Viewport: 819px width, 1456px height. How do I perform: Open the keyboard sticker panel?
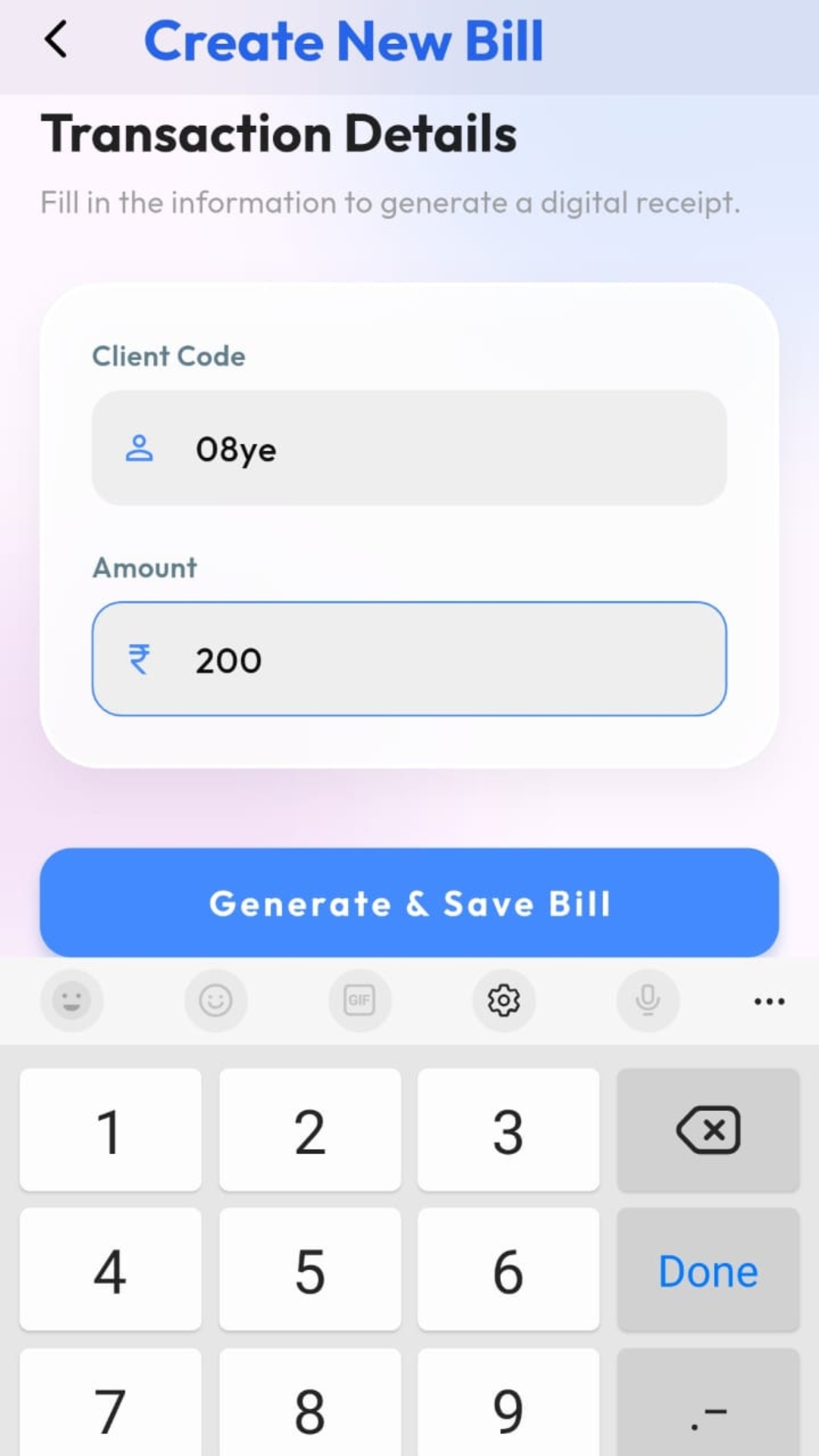coord(72,1000)
